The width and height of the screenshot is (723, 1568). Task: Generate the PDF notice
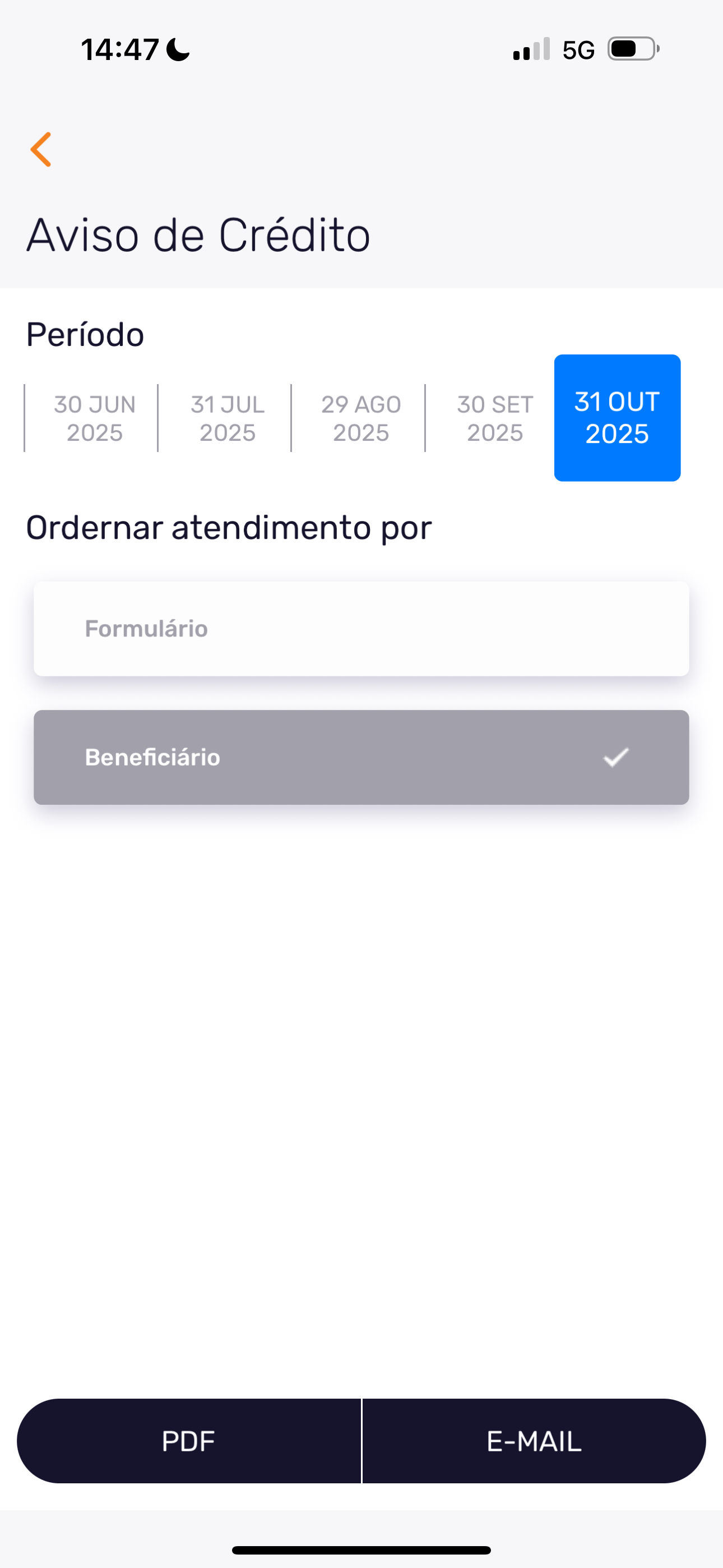[x=189, y=1441]
